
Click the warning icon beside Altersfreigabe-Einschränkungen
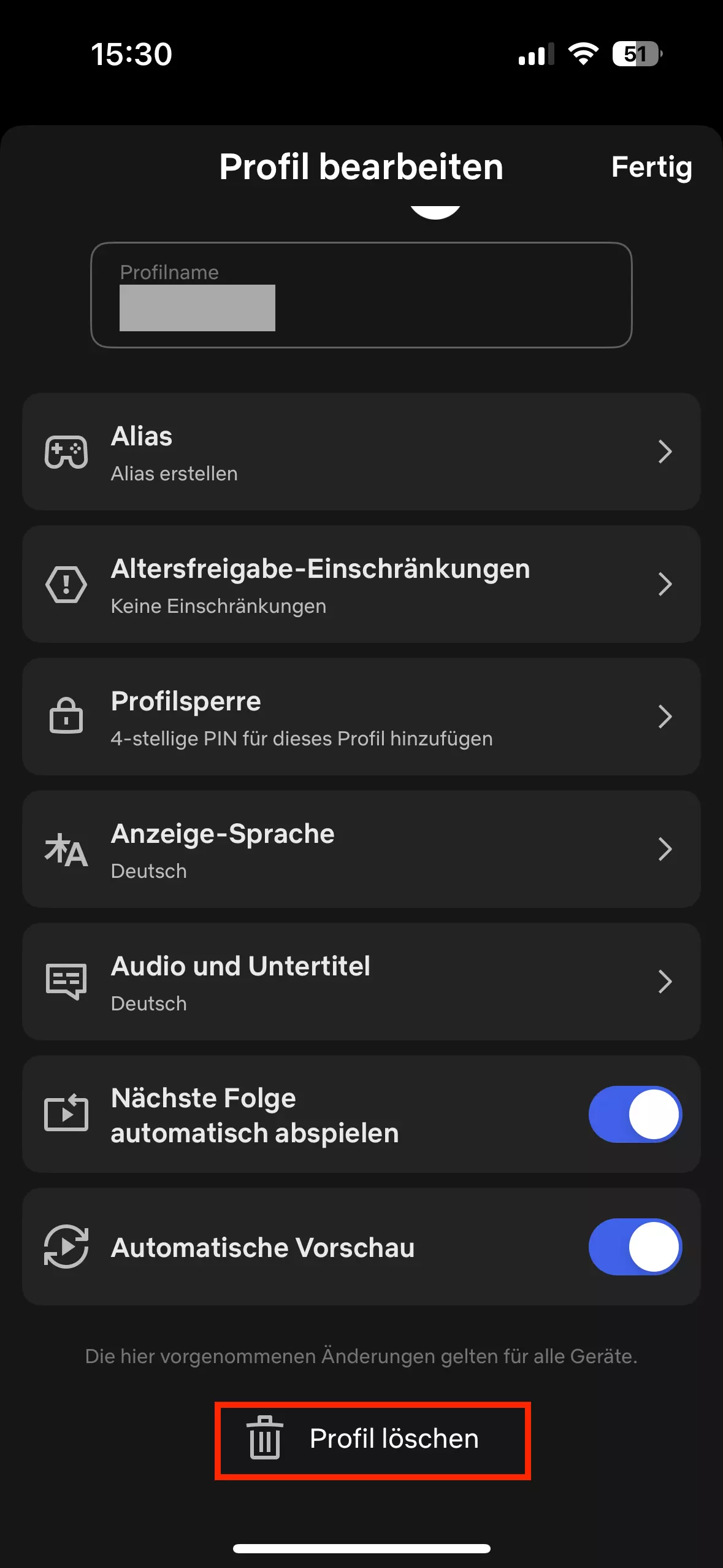coord(66,585)
